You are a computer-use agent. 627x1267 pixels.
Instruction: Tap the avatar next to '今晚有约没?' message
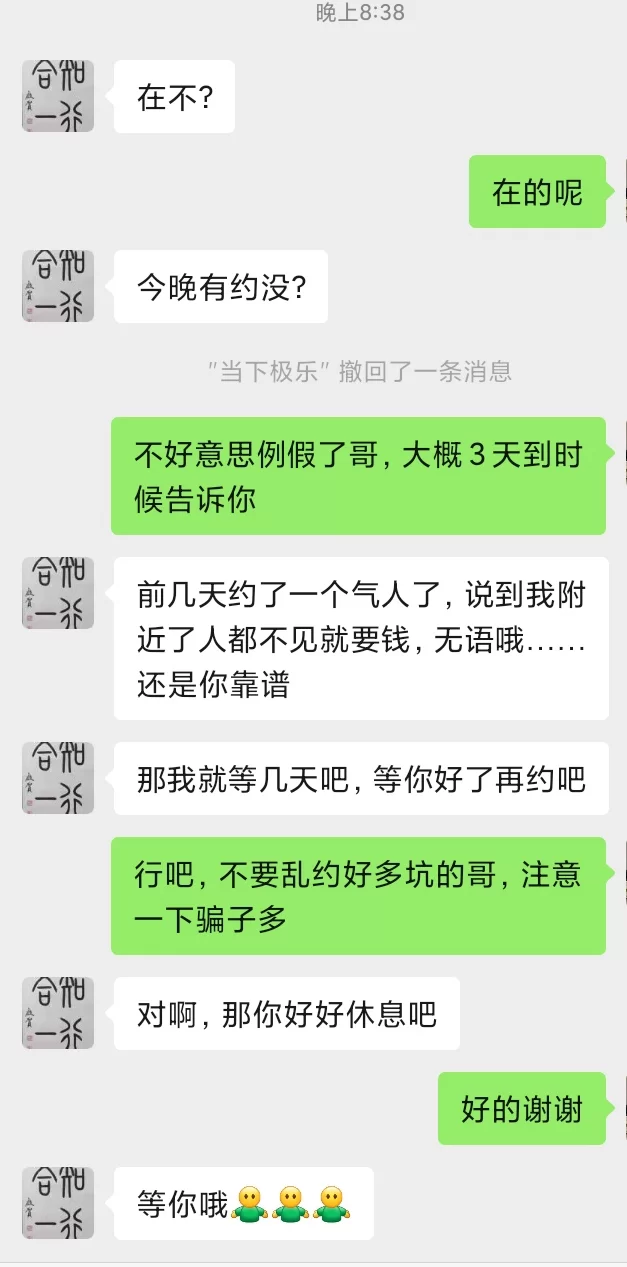pos(58,286)
